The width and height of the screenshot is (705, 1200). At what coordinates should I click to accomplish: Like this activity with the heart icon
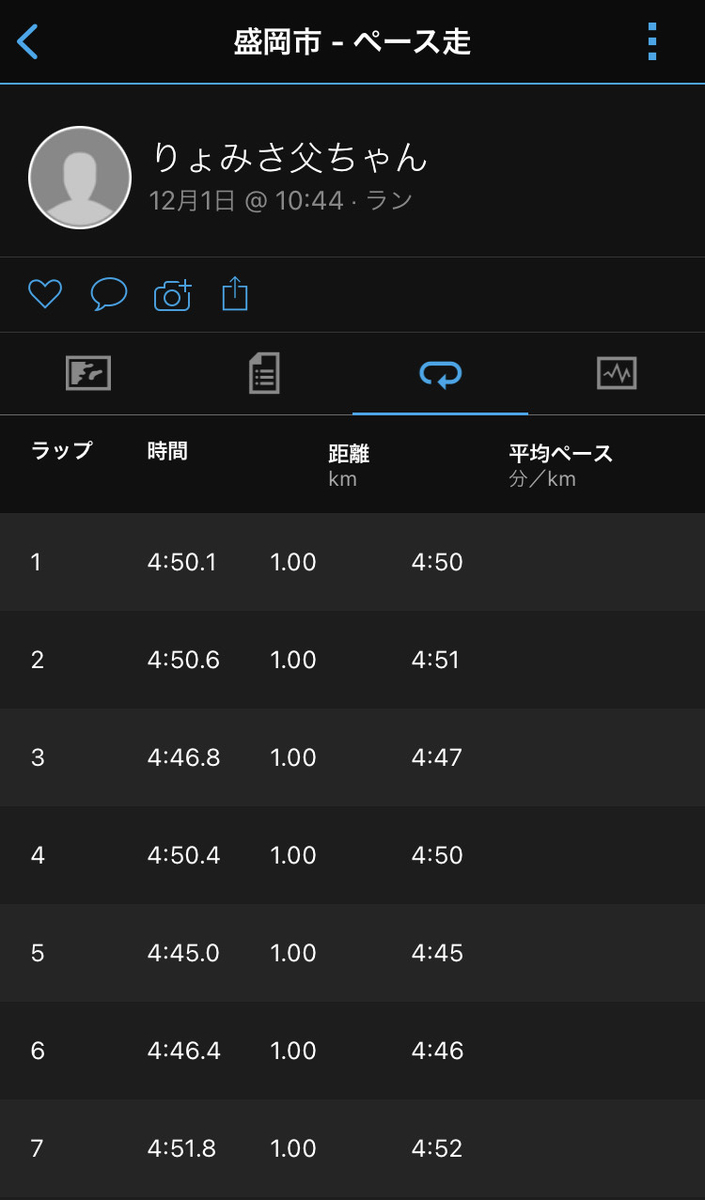45,295
